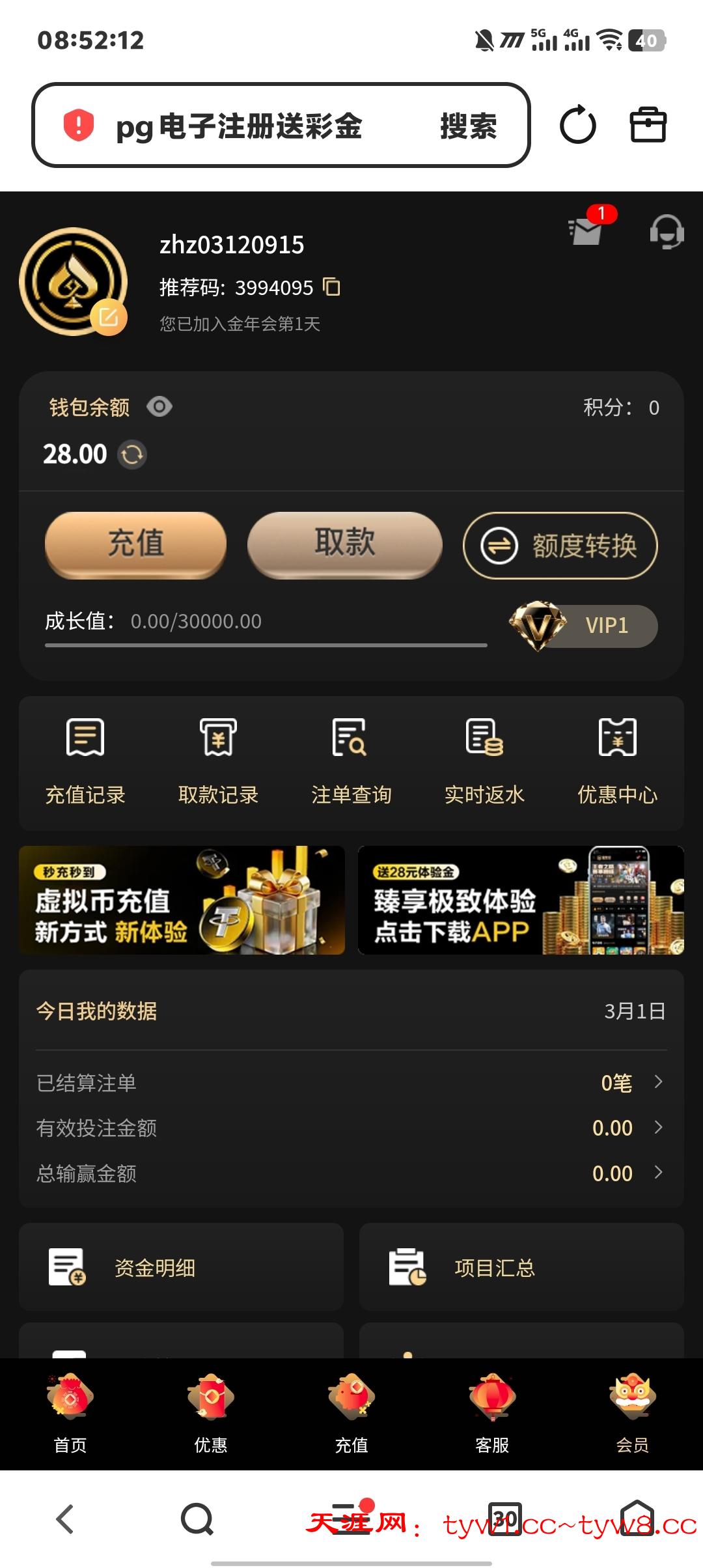703x1568 pixels.
Task: Hide the wallet balance with eye icon
Action: 159,407
